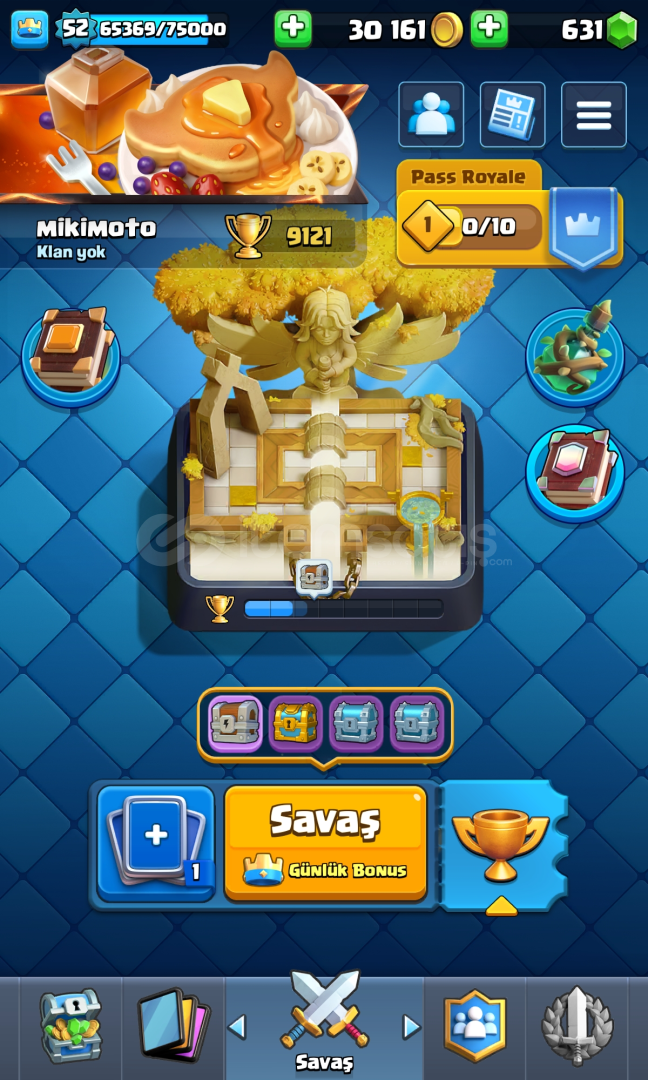Open the deck cards selector button
This screenshot has width=648, height=1080.
156,843
